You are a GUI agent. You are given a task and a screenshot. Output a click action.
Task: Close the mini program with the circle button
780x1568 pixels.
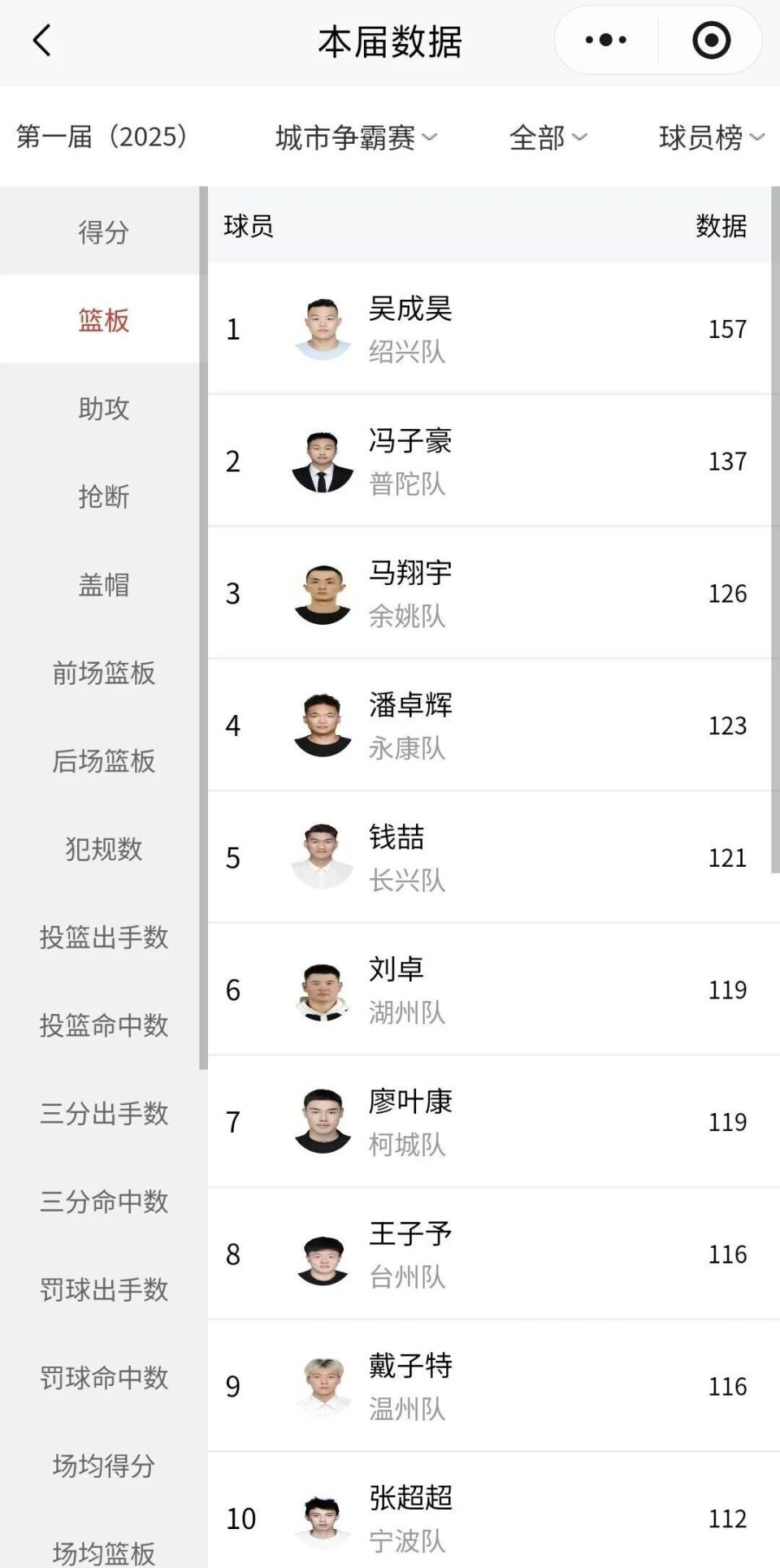pyautogui.click(x=711, y=41)
